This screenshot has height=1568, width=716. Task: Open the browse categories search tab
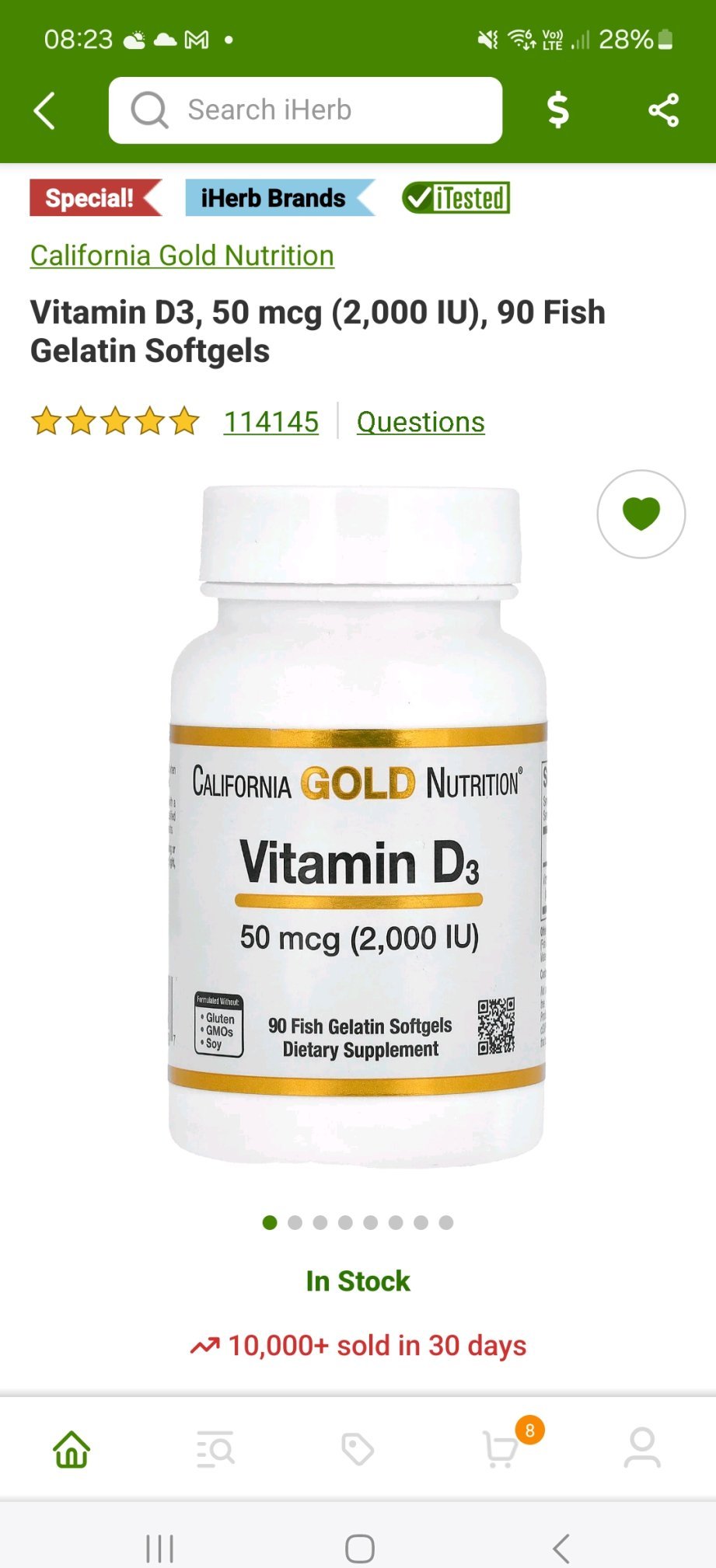(215, 1449)
